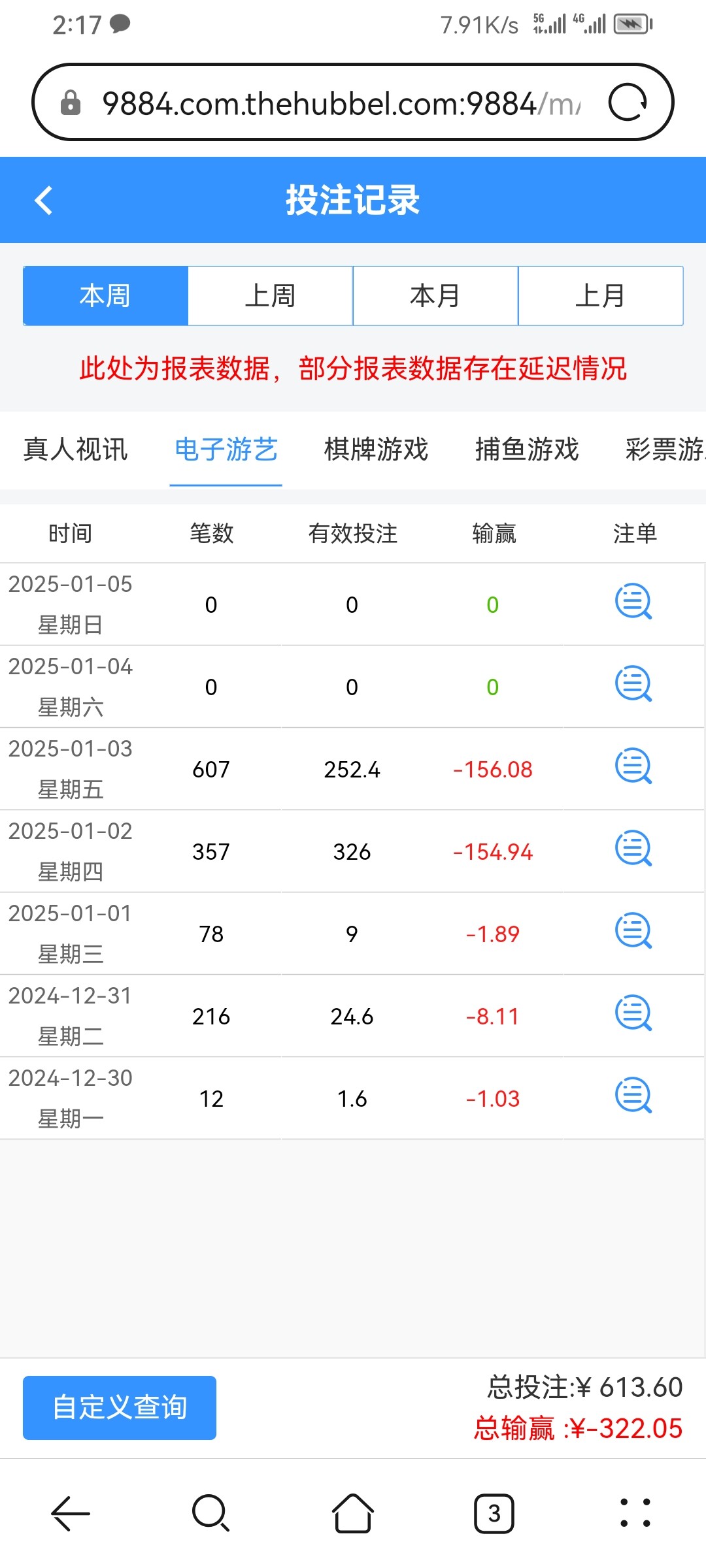Open 自定义查询 custom query

click(120, 1407)
